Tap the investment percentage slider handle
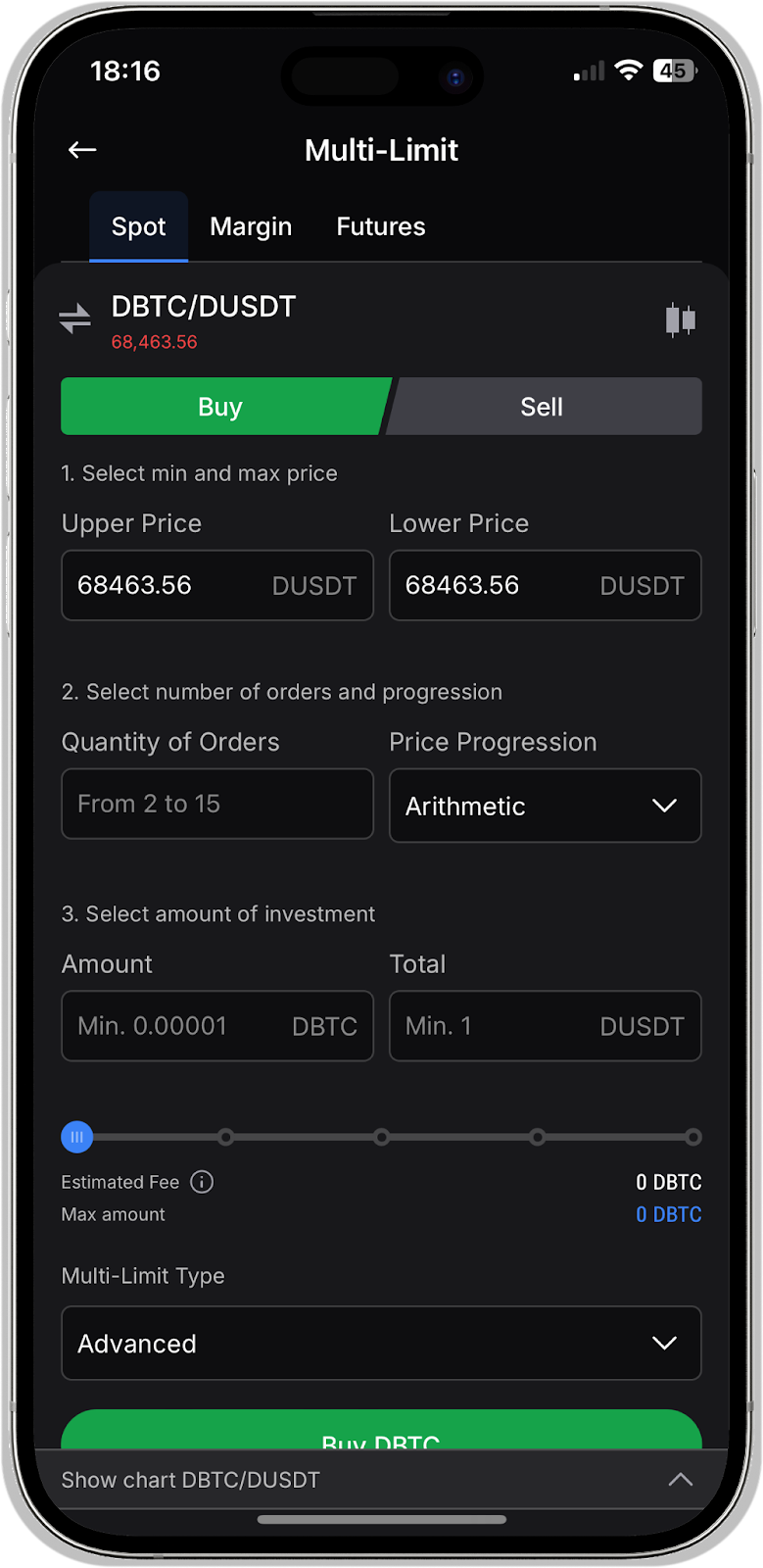This screenshot has width=763, height=1568. click(x=77, y=1137)
